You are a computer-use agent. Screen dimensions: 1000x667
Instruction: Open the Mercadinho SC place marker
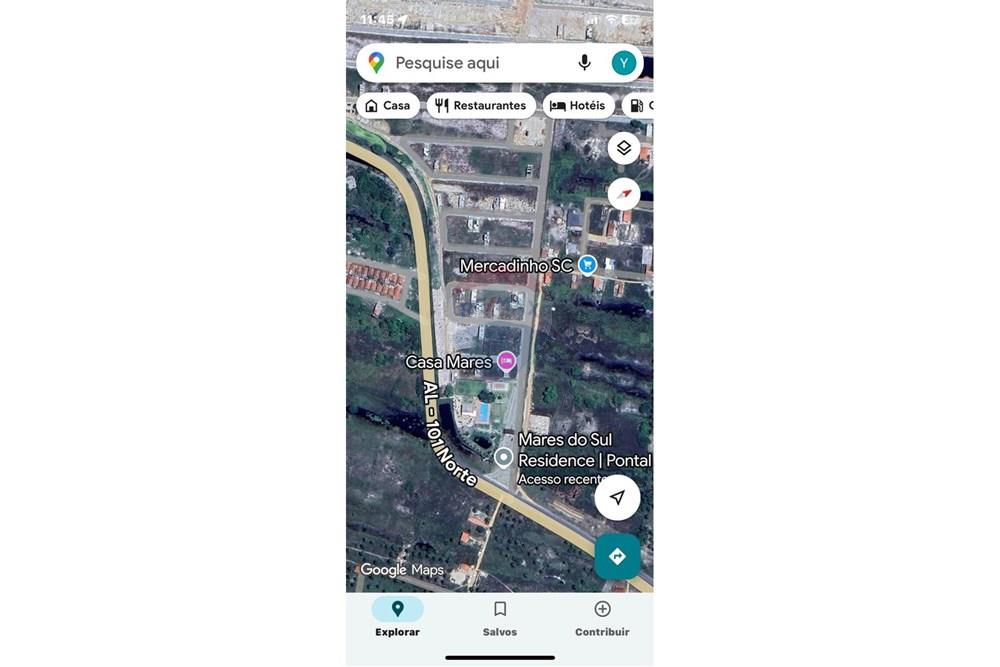pyautogui.click(x=588, y=265)
